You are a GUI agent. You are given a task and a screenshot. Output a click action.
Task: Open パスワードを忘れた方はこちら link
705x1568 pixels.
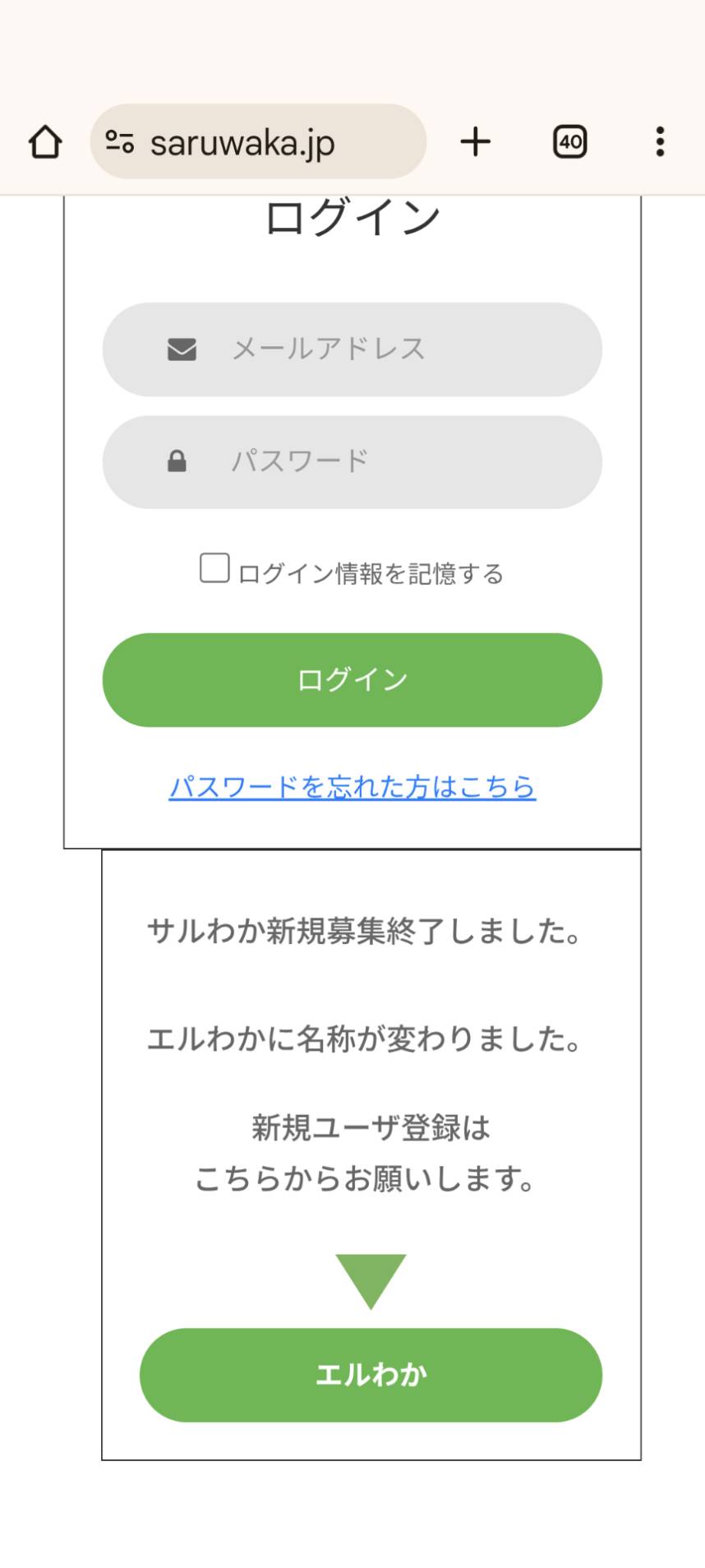(x=352, y=787)
